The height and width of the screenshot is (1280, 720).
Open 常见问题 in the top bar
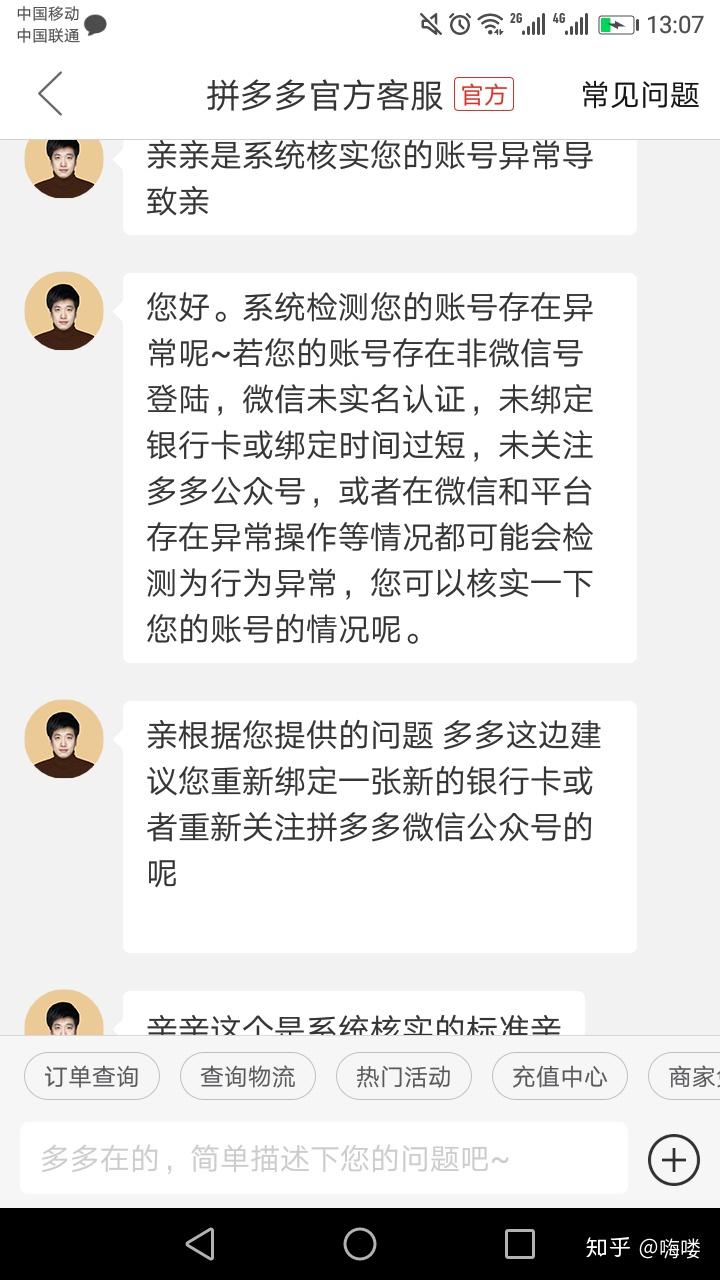(x=641, y=95)
